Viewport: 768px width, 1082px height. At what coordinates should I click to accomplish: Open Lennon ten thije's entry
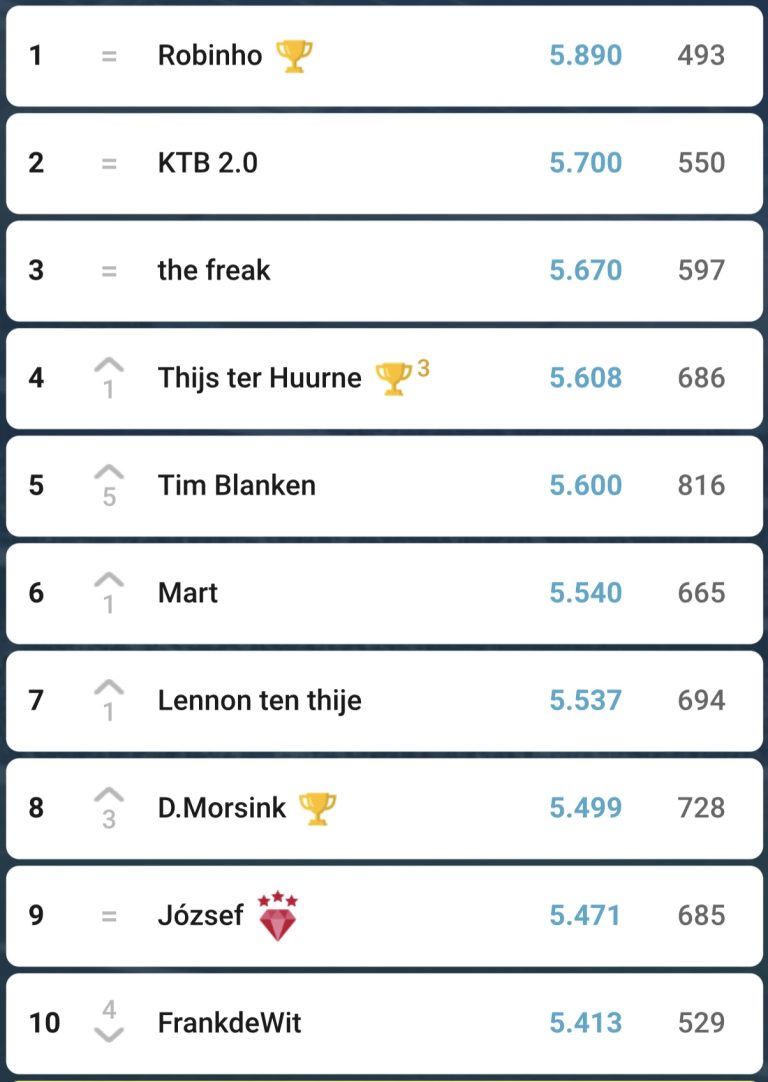pos(259,701)
